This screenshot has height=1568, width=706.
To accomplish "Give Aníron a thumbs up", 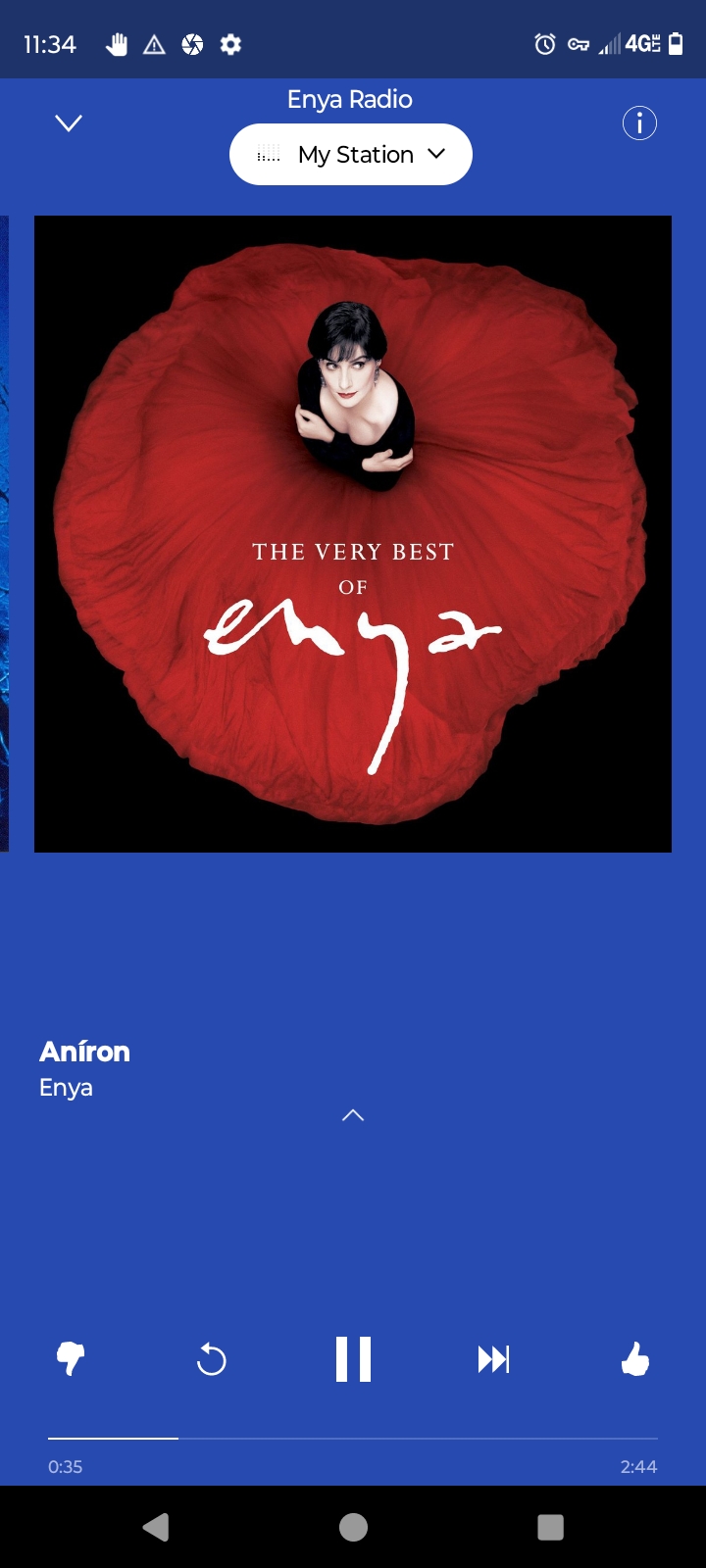I will point(635,1359).
